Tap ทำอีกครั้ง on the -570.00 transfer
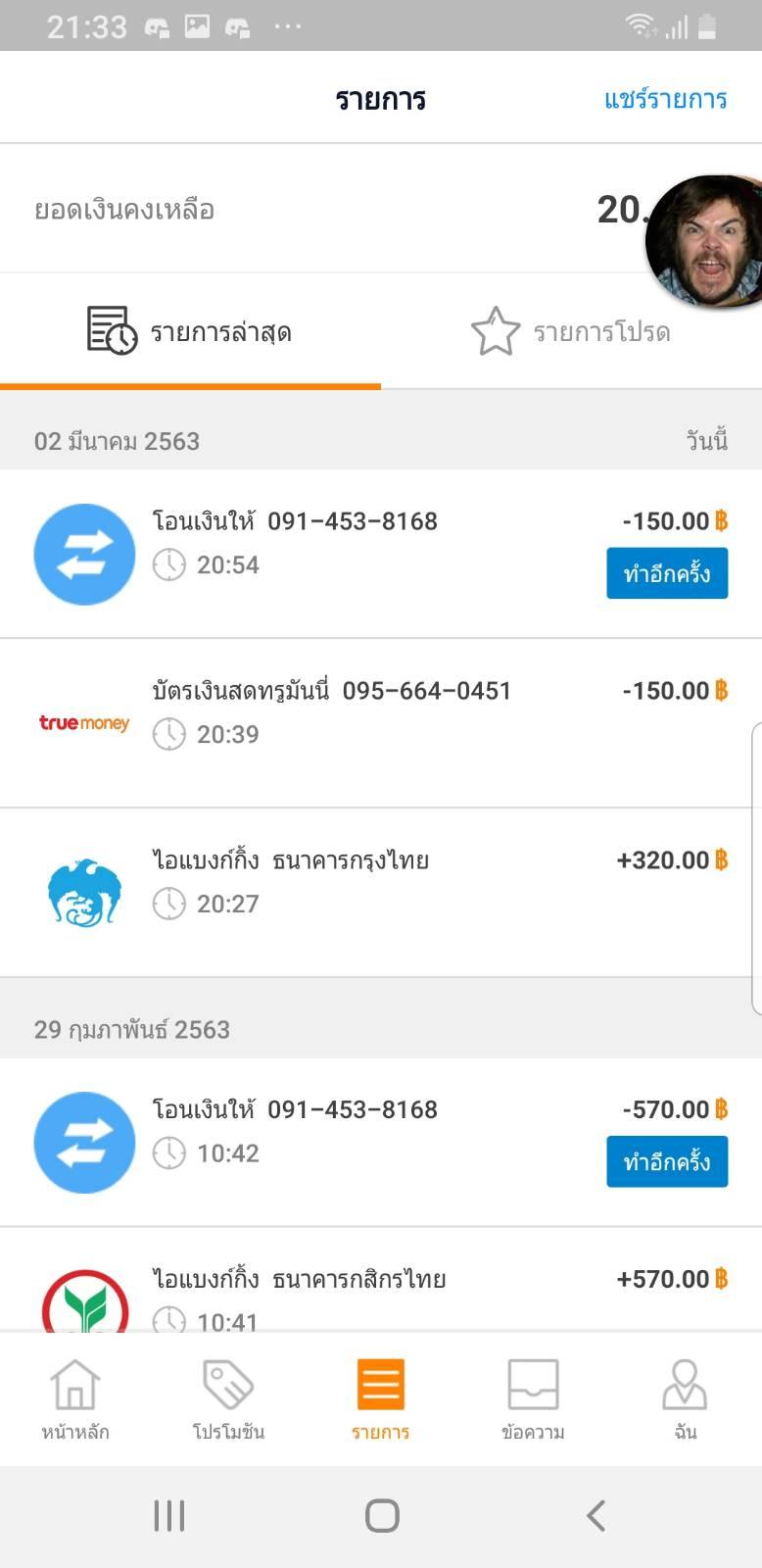 [x=666, y=1161]
